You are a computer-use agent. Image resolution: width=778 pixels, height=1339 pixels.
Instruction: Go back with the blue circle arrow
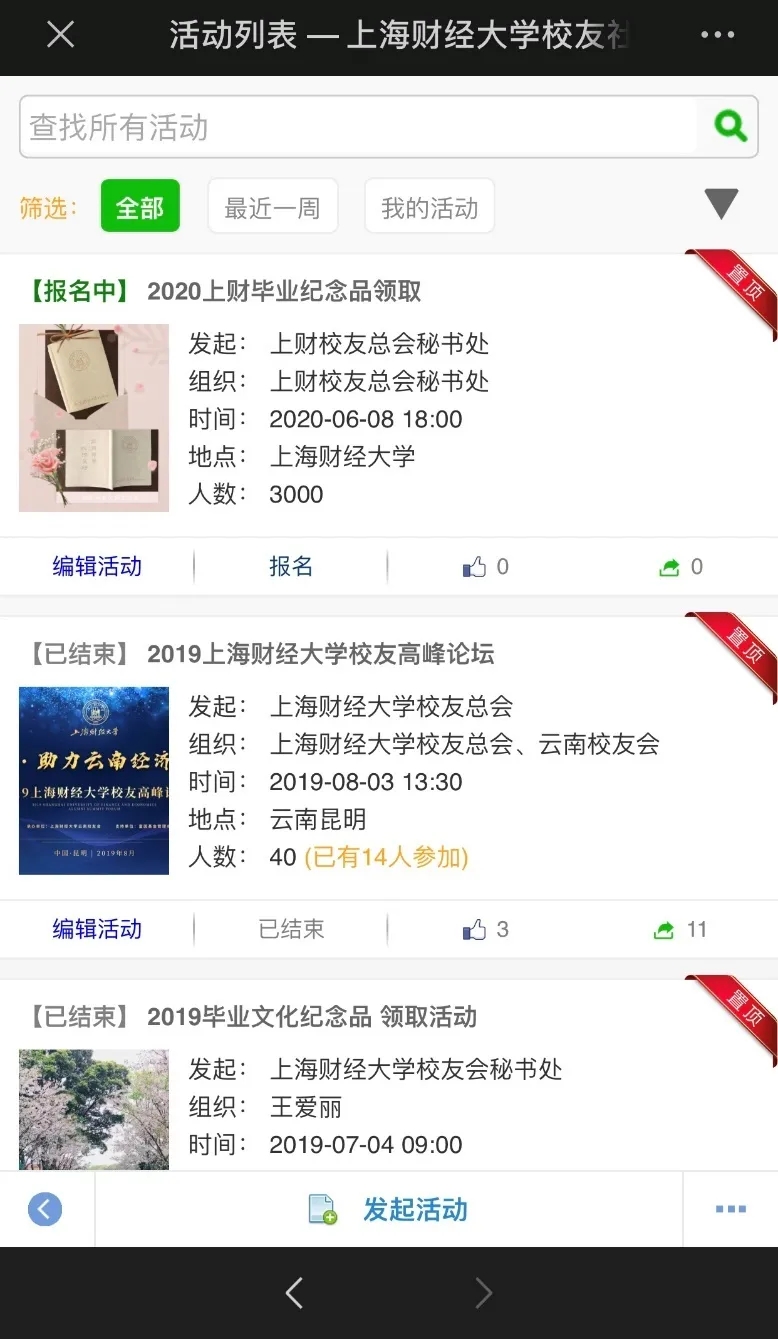click(45, 1210)
